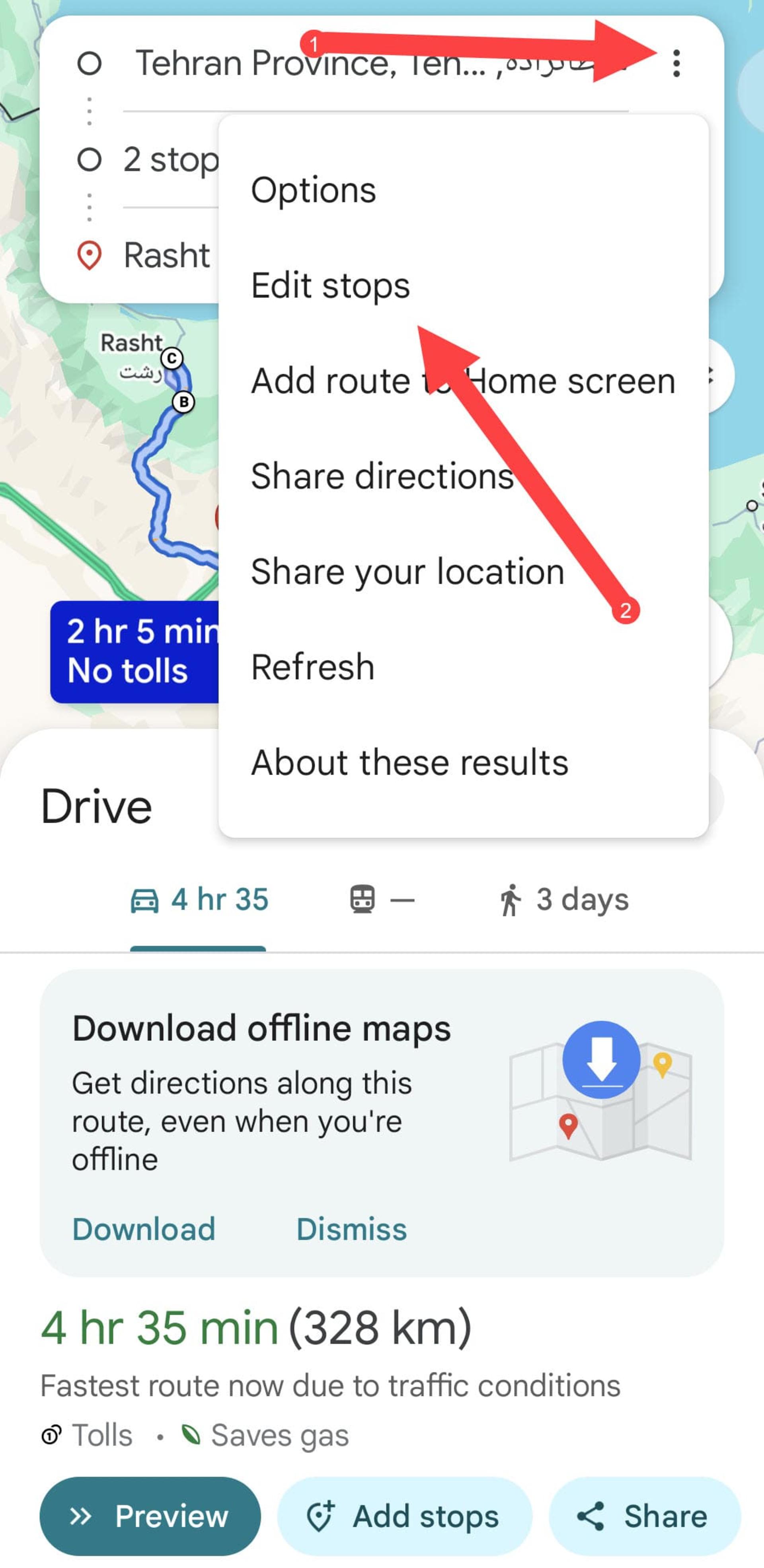Add route to Home screen
Screen dimensions: 764x1568
point(463,381)
